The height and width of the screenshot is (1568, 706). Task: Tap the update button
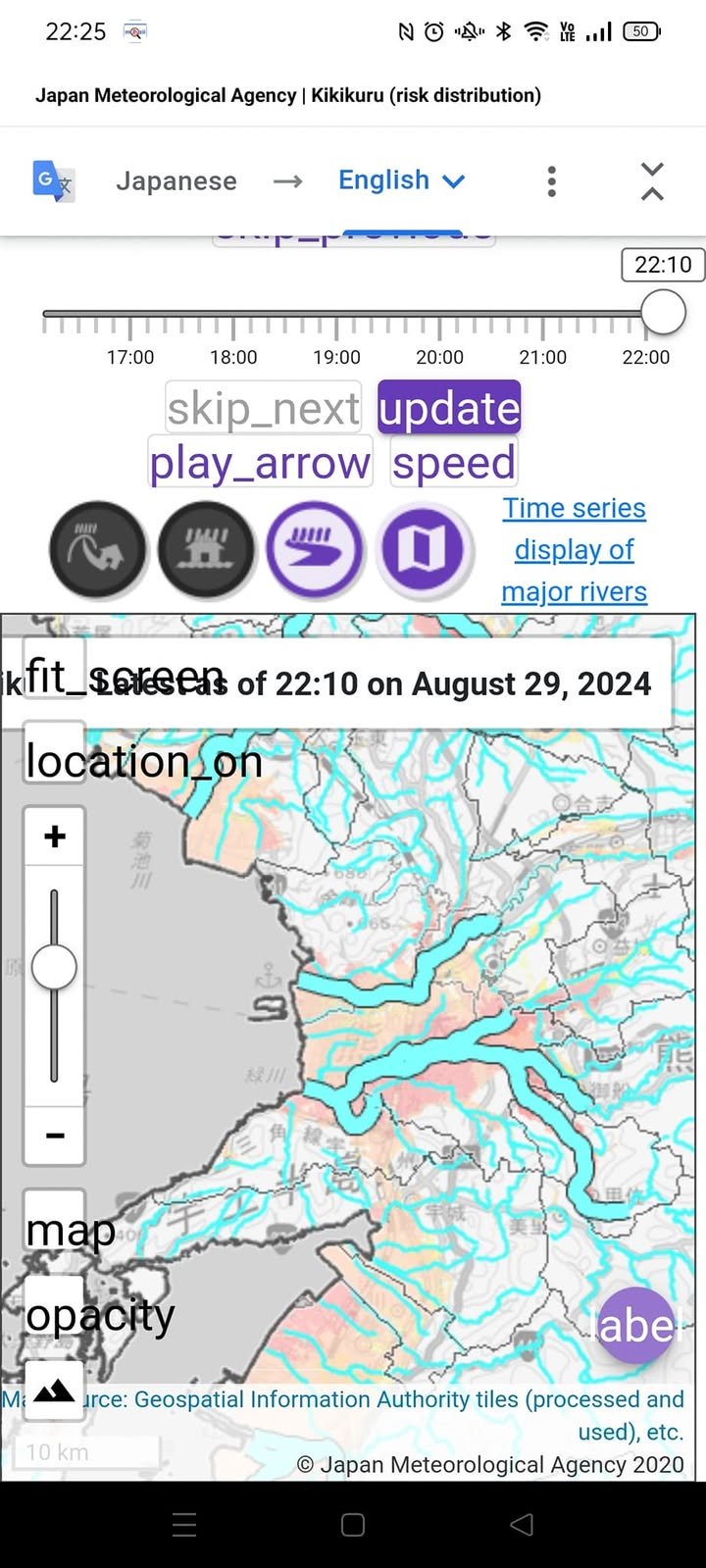pos(449,408)
